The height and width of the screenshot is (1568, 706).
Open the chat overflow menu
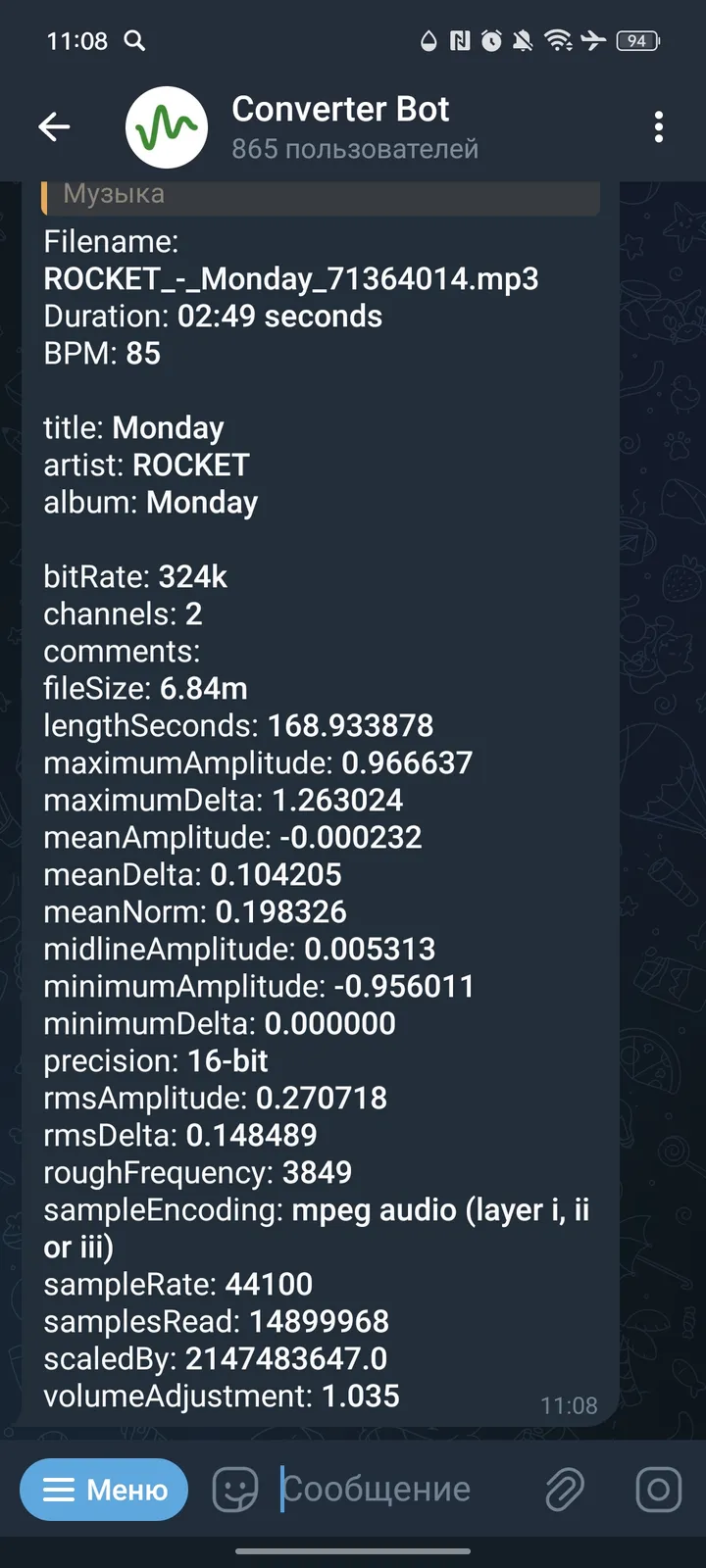(658, 127)
